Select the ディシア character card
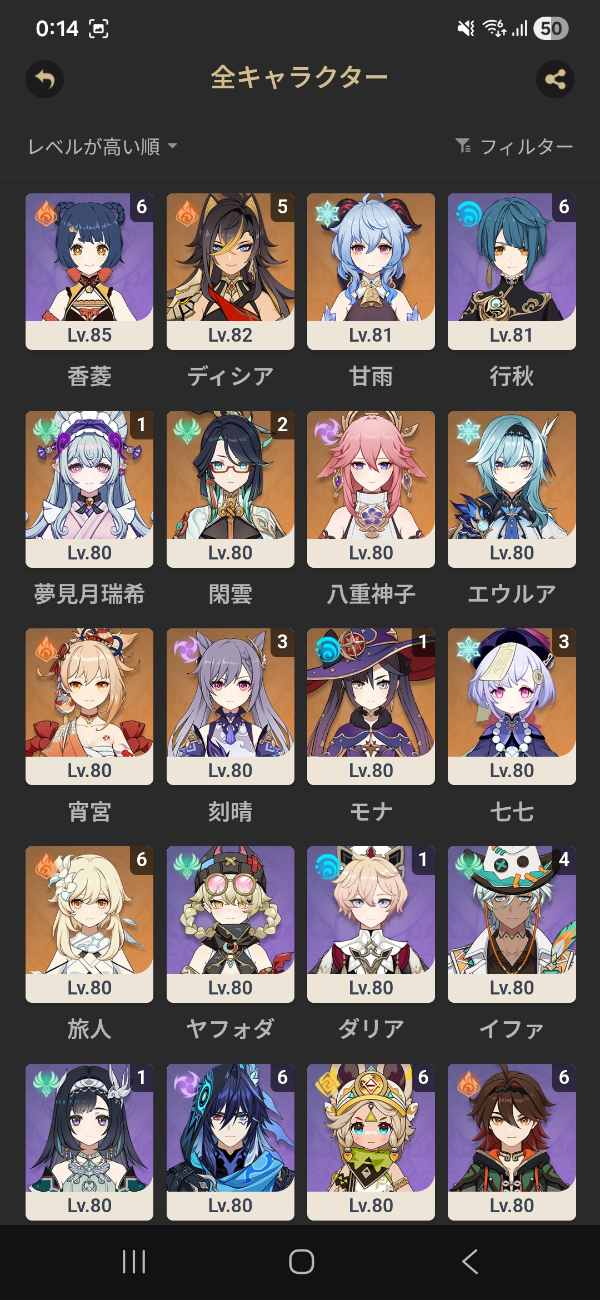This screenshot has height=1300, width=600. coord(230,270)
